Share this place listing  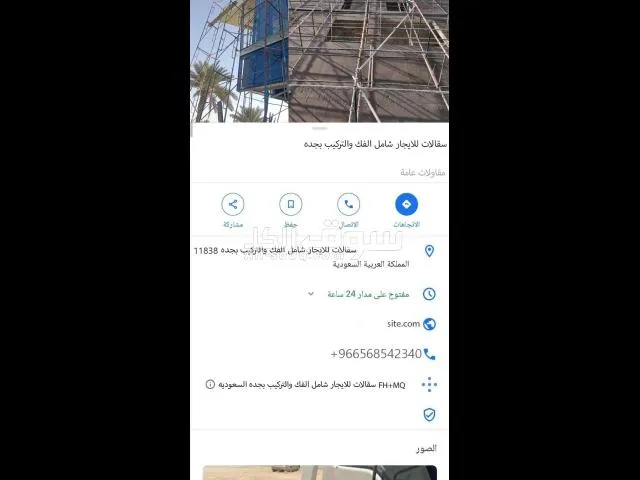233,205
